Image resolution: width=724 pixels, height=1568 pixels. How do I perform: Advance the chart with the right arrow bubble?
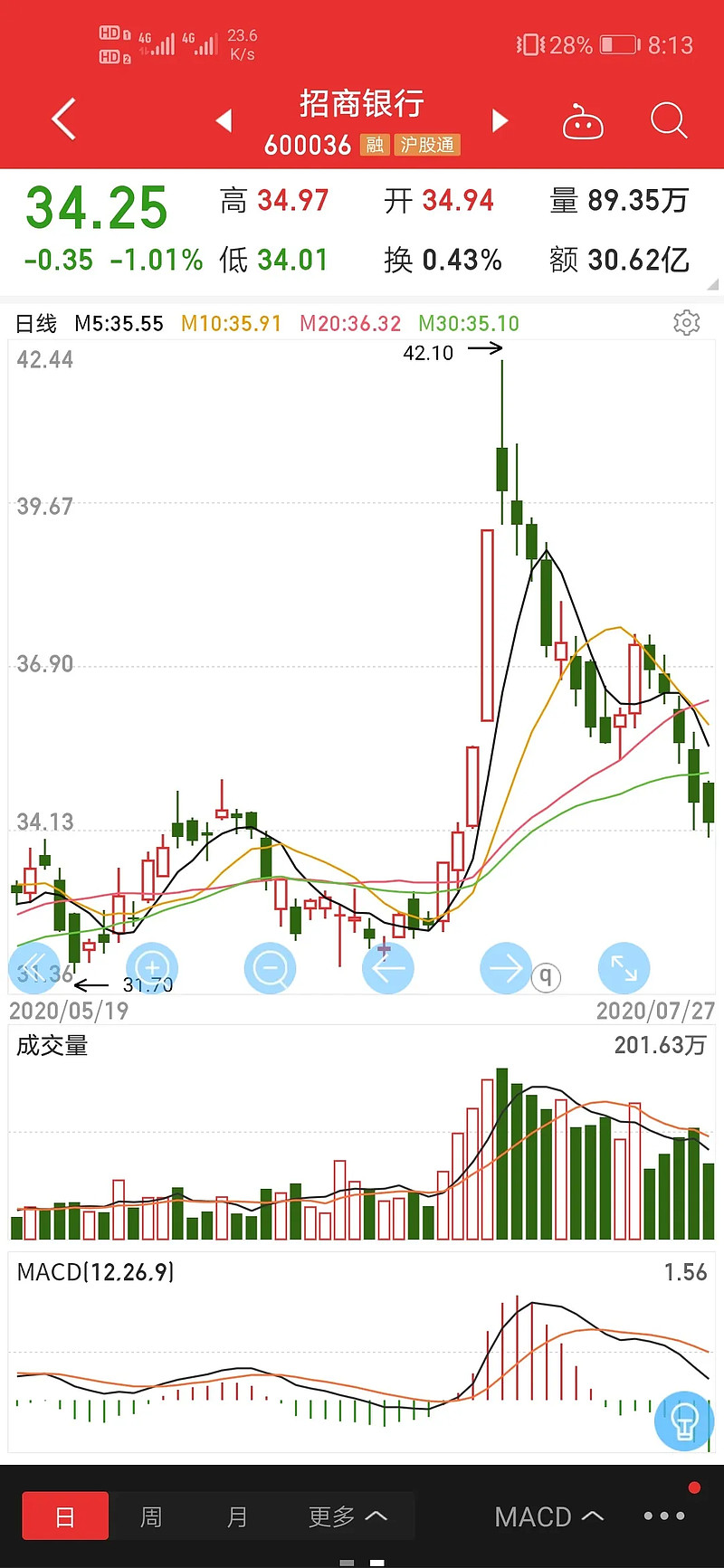click(x=505, y=967)
